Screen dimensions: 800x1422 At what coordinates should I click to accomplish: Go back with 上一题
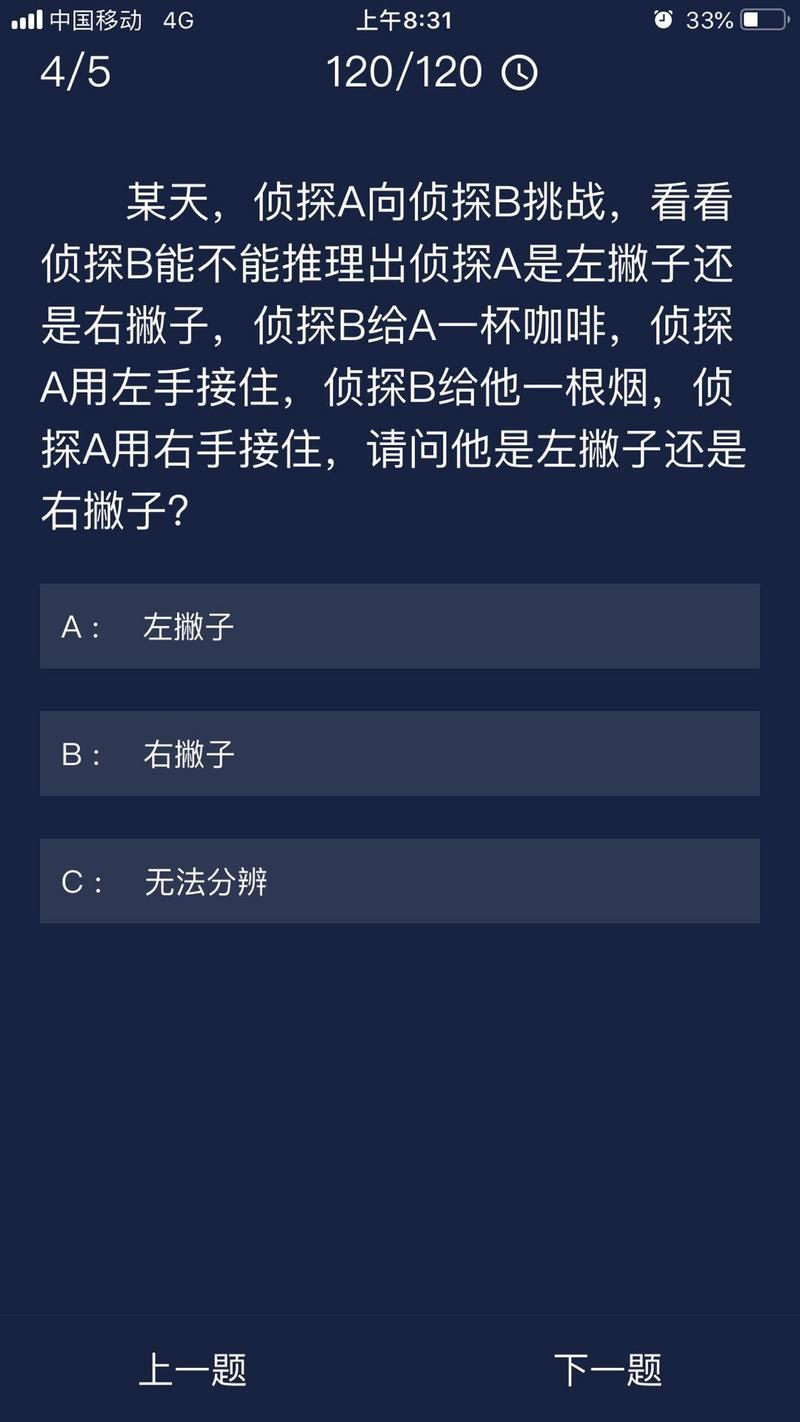click(192, 1370)
